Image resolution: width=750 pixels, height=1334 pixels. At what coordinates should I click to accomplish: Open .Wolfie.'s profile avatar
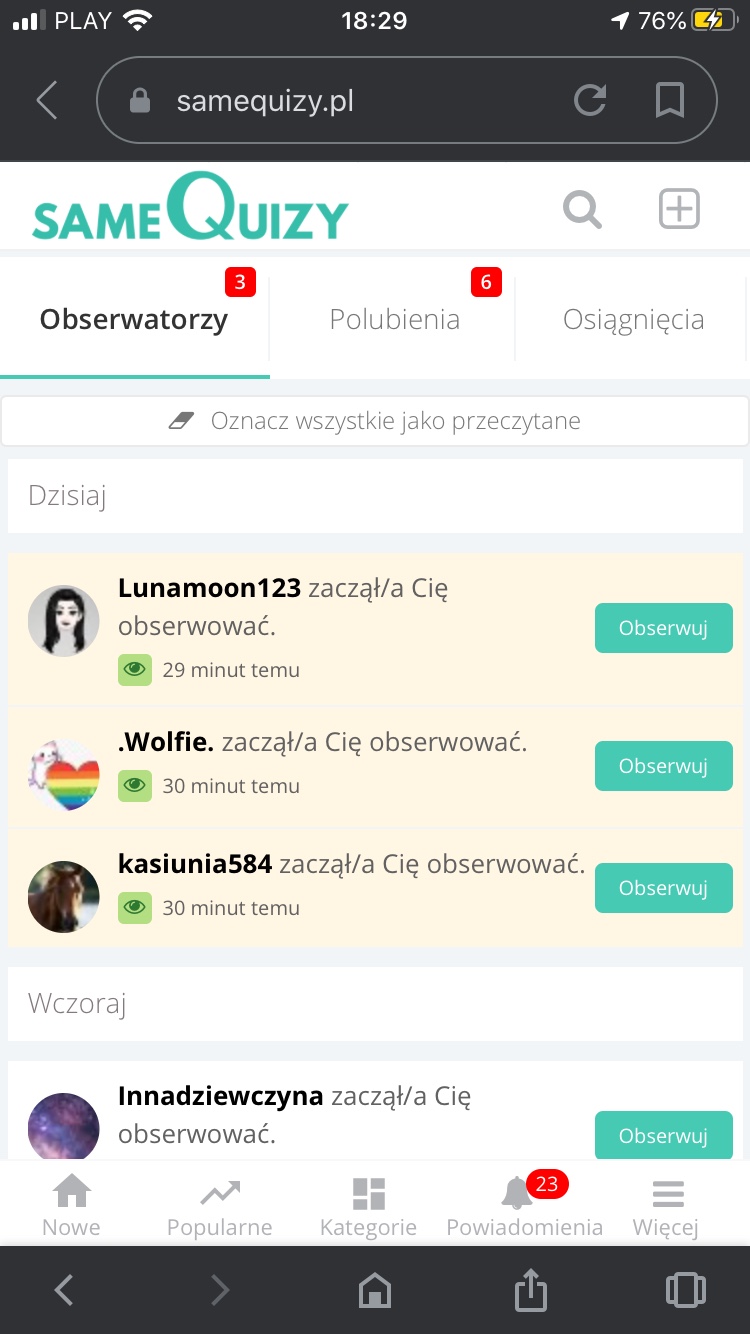pyautogui.click(x=63, y=775)
